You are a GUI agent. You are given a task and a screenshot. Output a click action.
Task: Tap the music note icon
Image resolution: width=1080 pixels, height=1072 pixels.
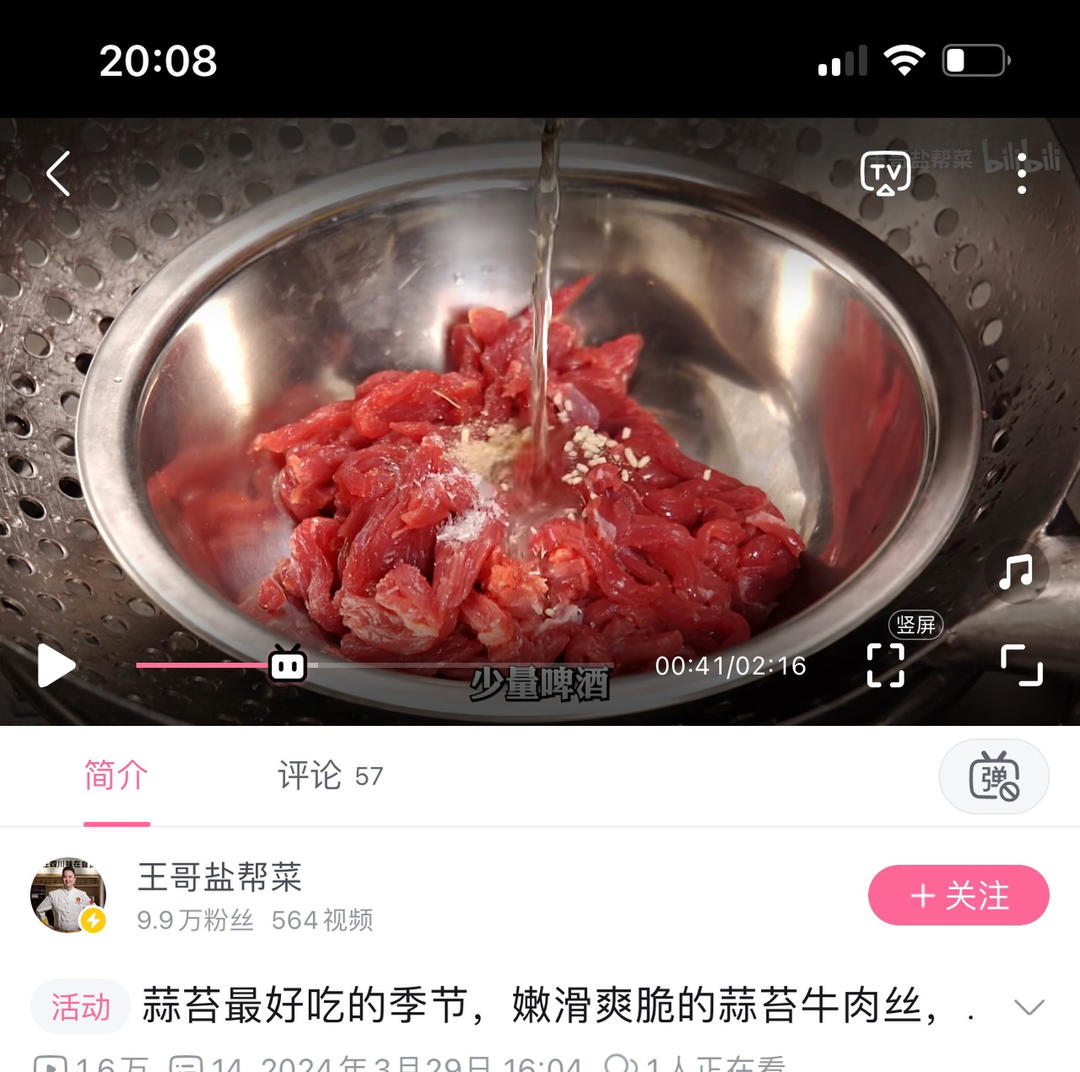pyautogui.click(x=1016, y=572)
